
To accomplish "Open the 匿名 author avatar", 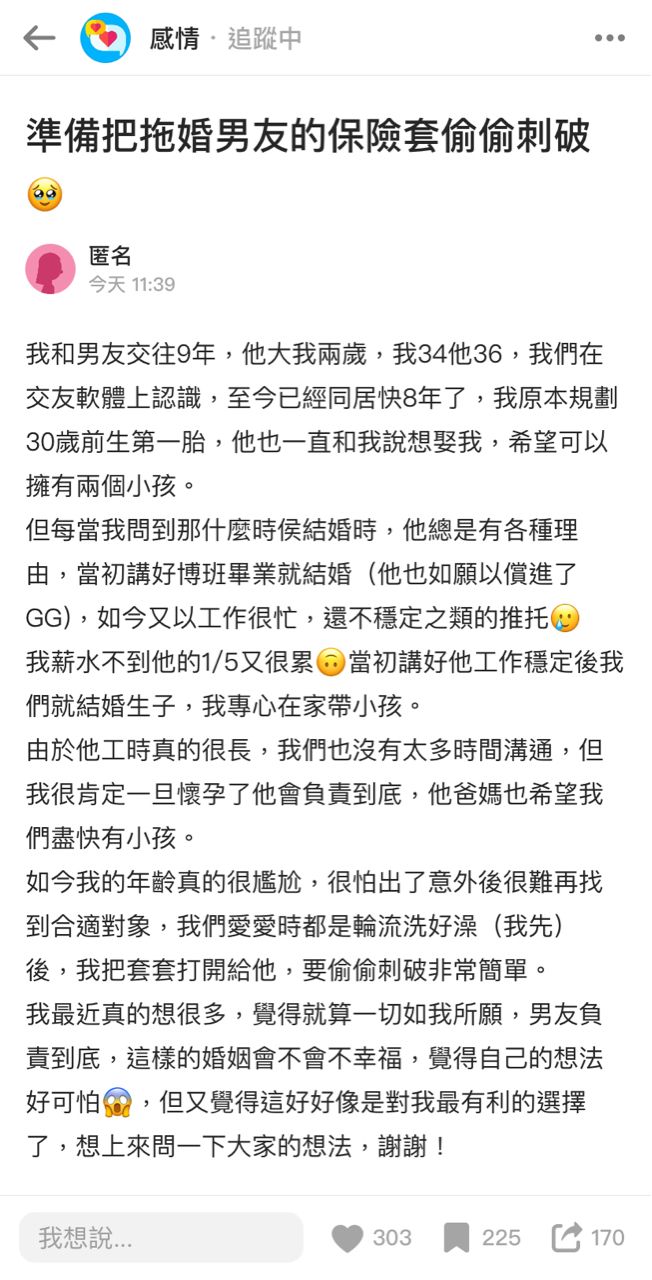I will click(51, 269).
